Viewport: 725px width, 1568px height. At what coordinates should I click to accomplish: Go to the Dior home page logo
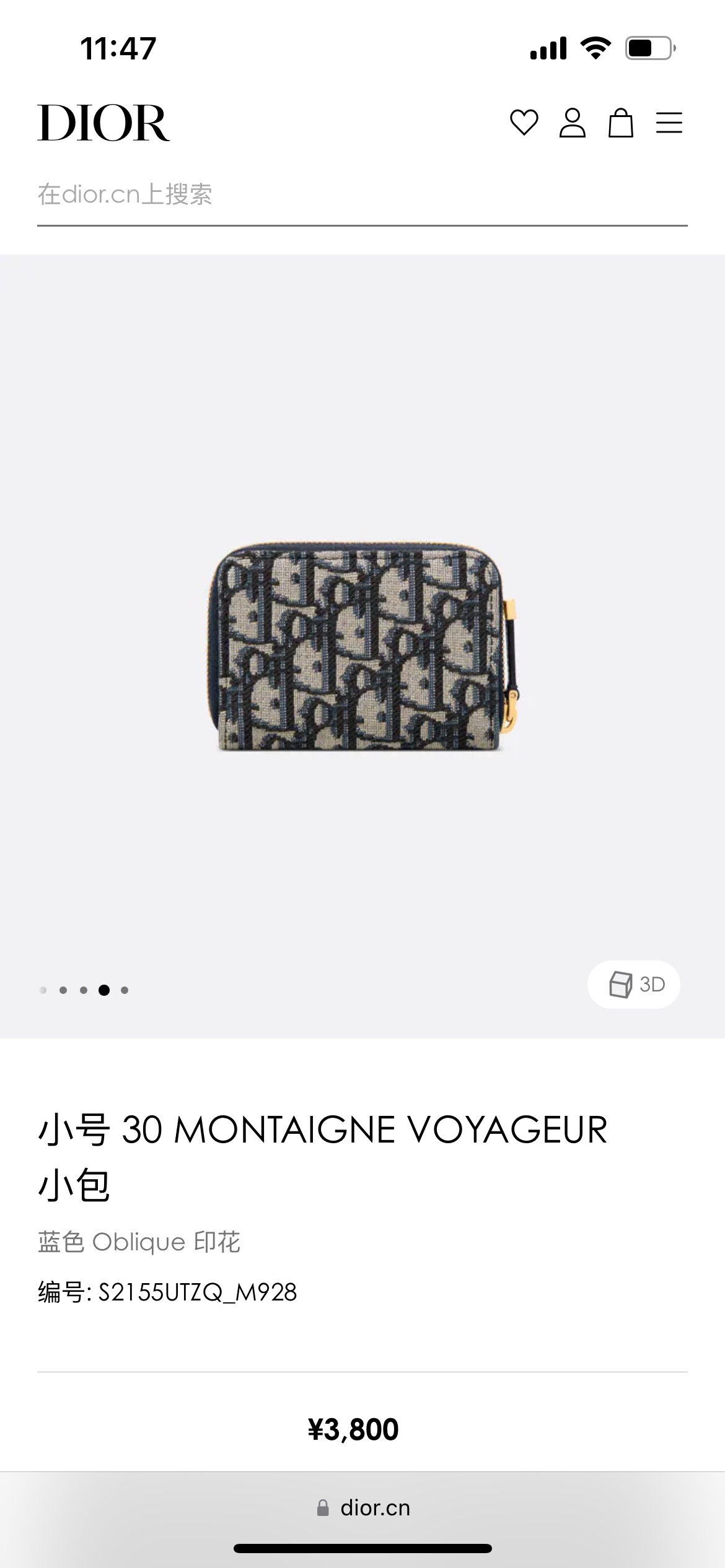pos(103,123)
